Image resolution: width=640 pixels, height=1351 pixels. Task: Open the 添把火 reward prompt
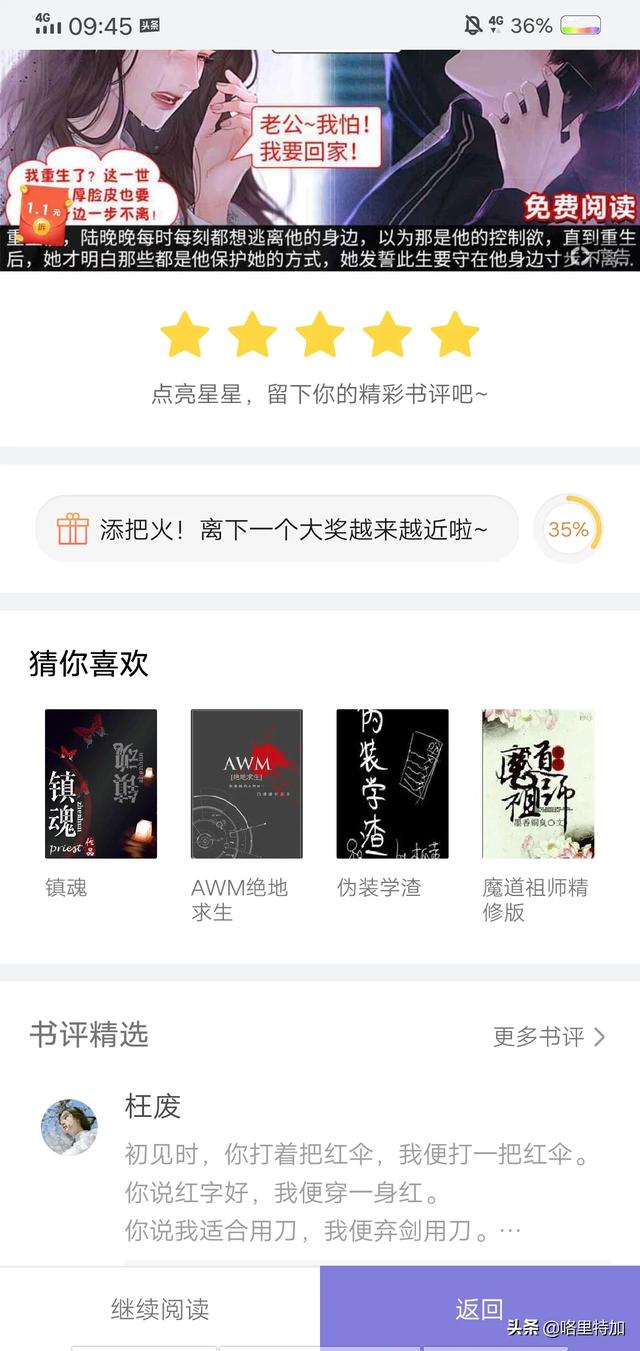(x=277, y=529)
